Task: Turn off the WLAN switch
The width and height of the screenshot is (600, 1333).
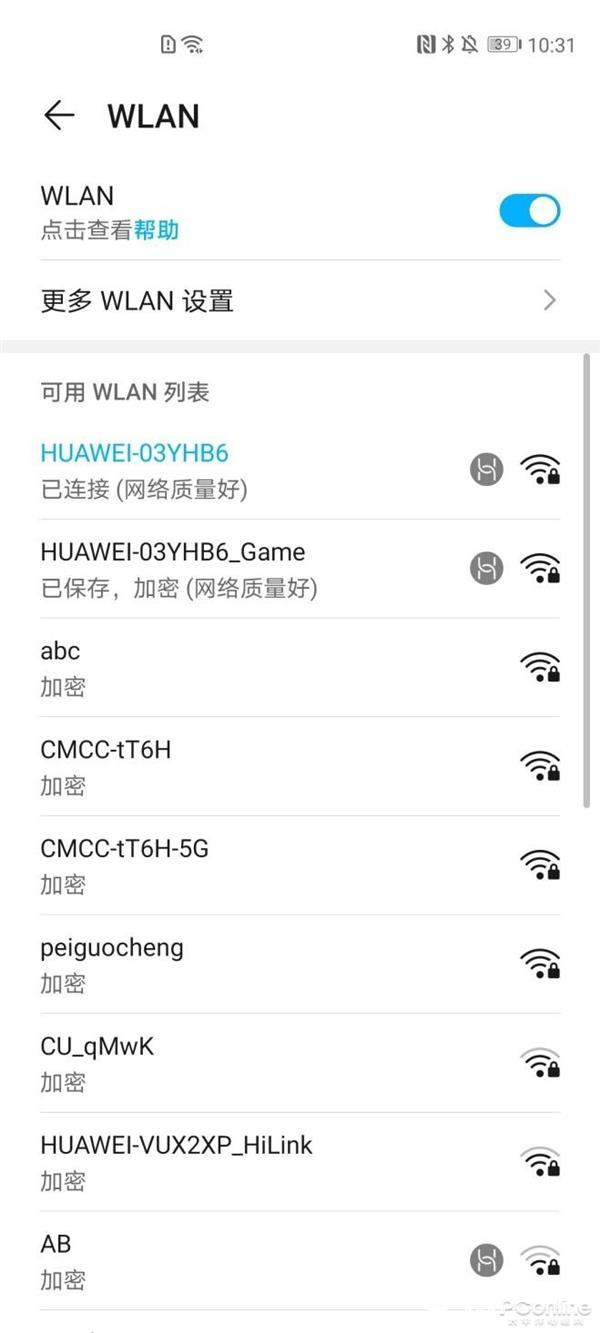Action: [529, 211]
